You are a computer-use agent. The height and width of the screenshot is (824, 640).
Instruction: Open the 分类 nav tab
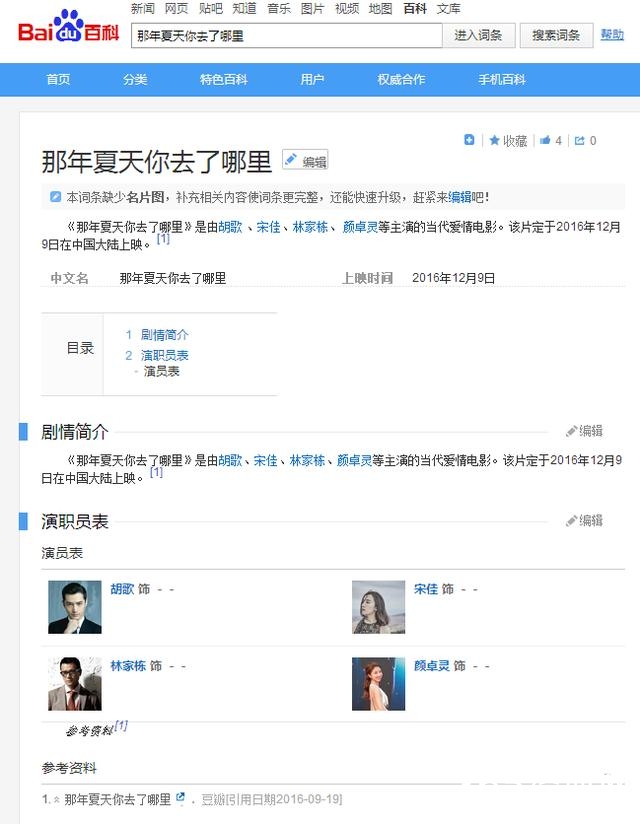pos(135,80)
